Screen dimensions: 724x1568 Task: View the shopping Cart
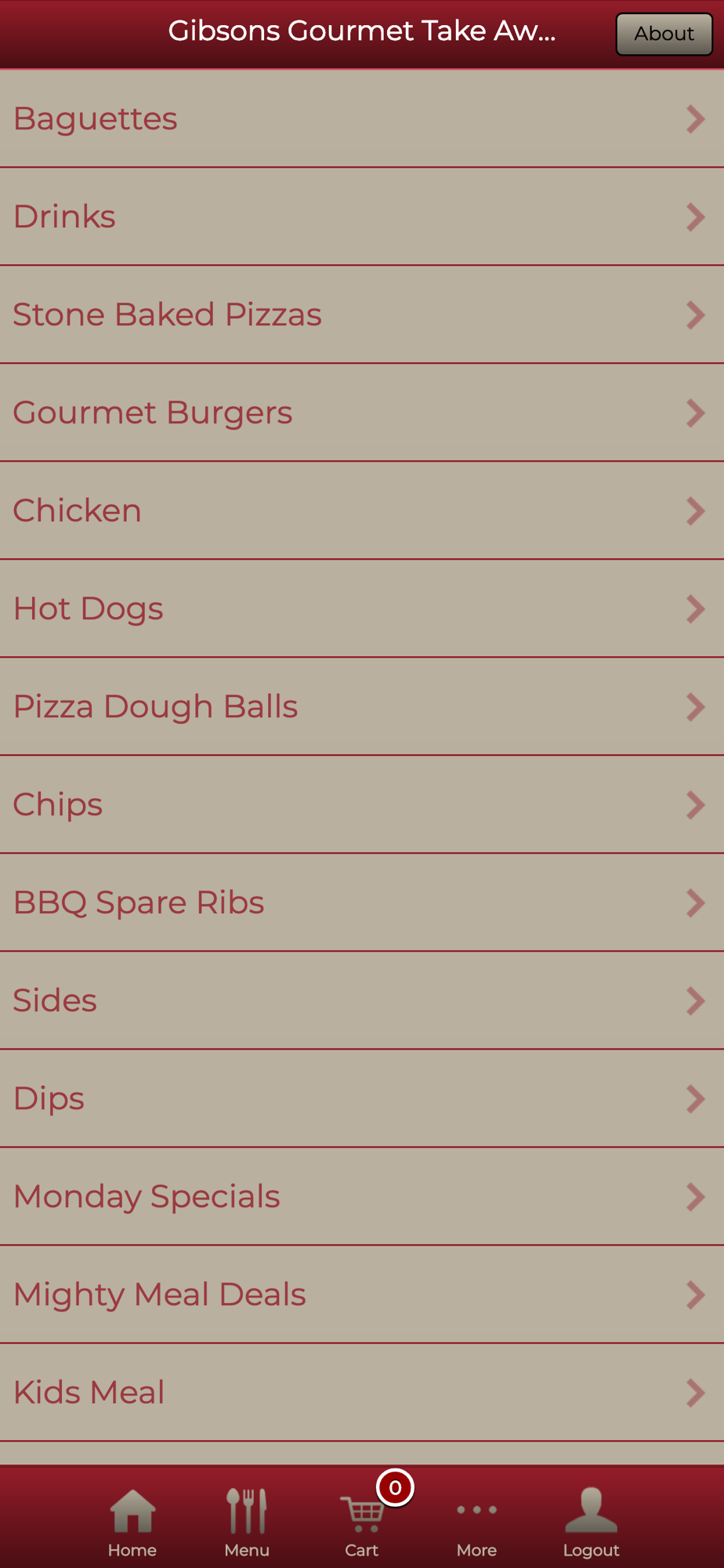coord(362,1523)
